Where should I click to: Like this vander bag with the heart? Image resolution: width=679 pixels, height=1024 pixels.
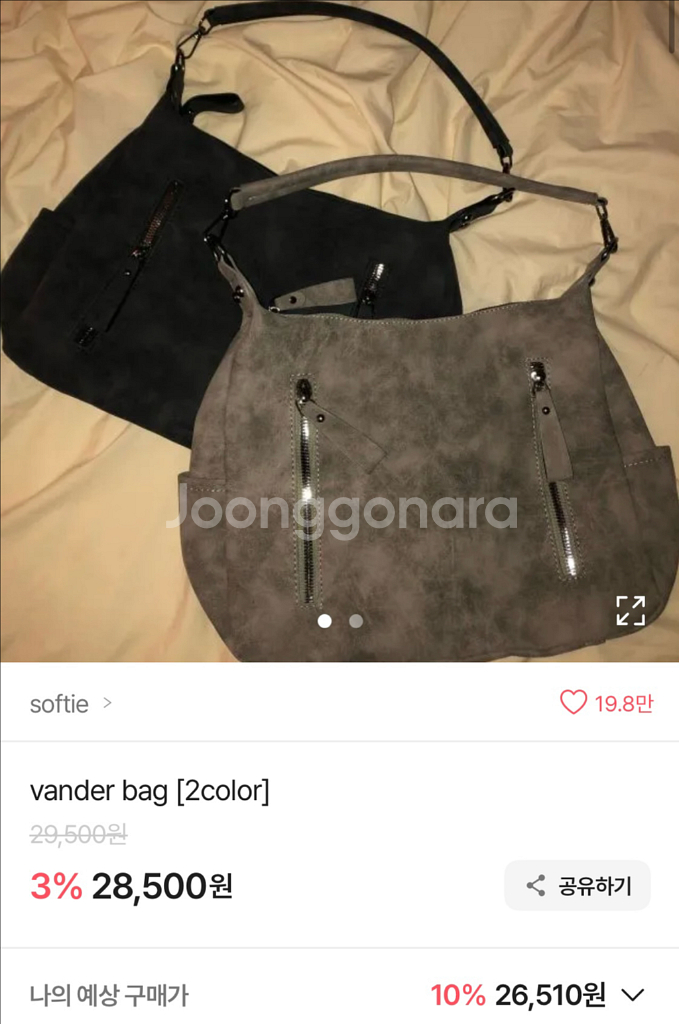click(573, 703)
